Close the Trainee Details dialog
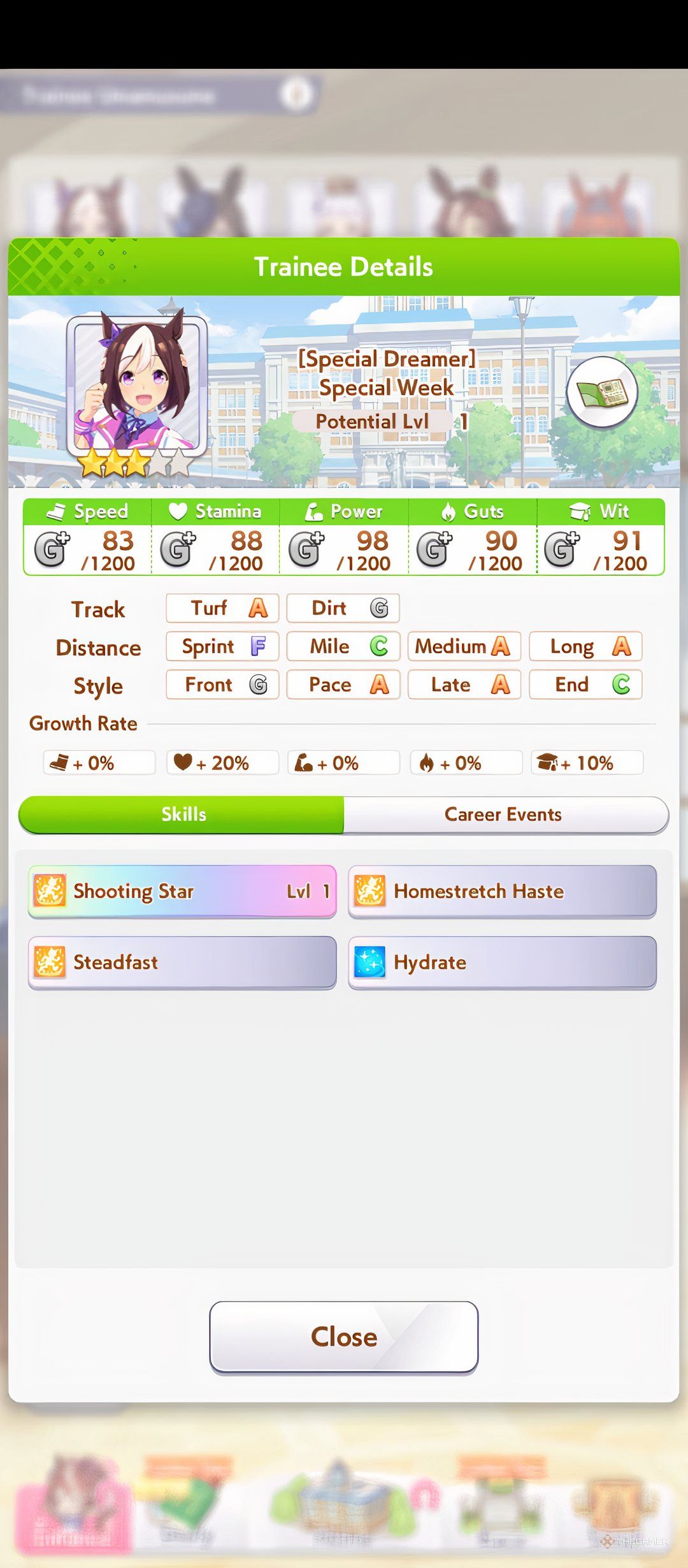Screen dimensions: 688x1568 [x=343, y=1337]
